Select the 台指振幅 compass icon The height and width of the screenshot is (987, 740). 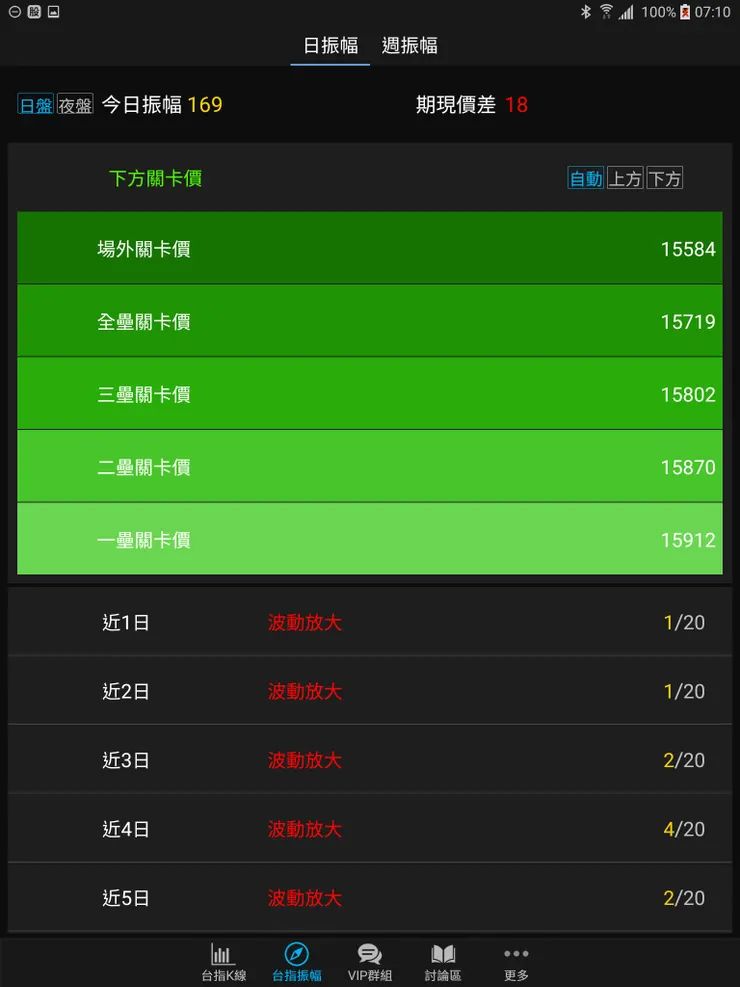click(296, 960)
